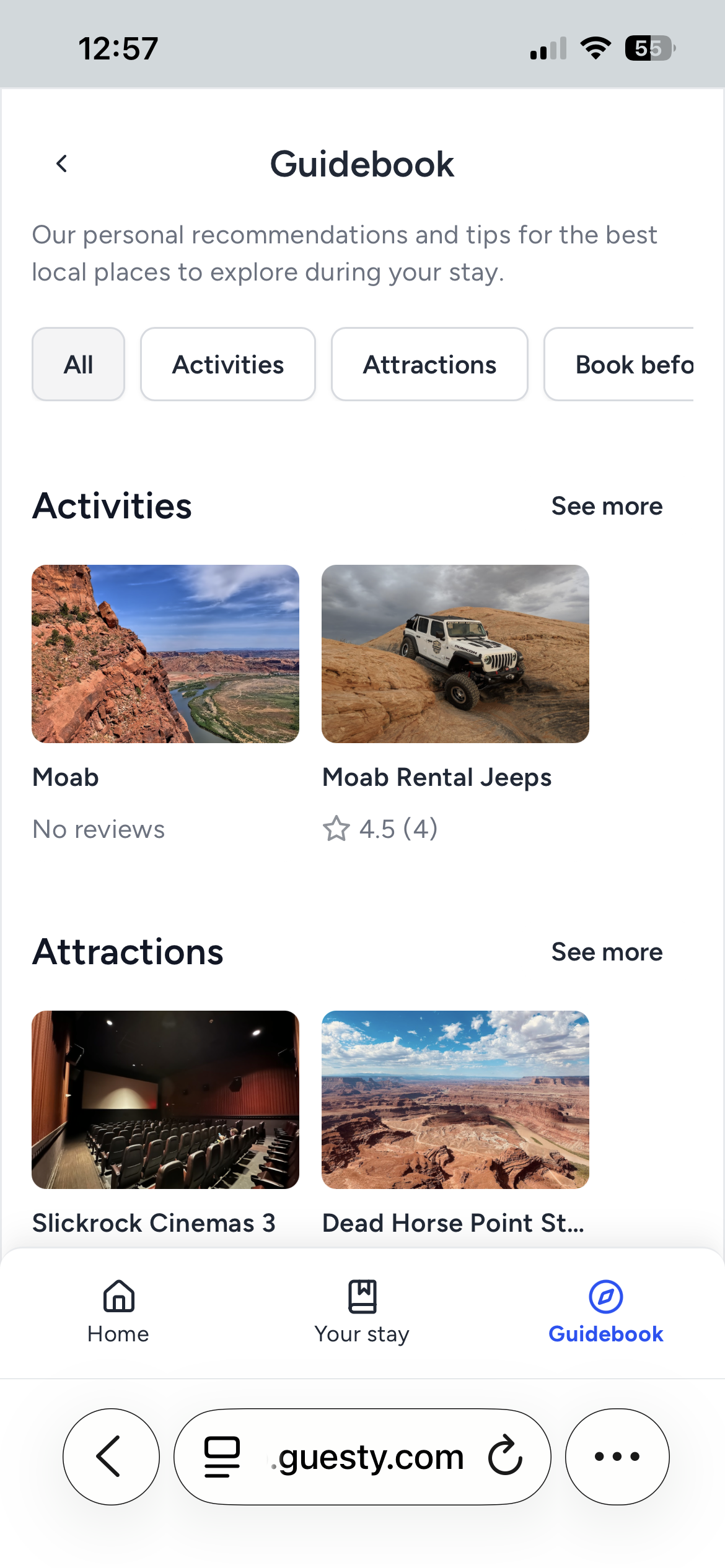Open the browser's three-dot menu
This screenshot has width=725, height=1568.
617,1457
